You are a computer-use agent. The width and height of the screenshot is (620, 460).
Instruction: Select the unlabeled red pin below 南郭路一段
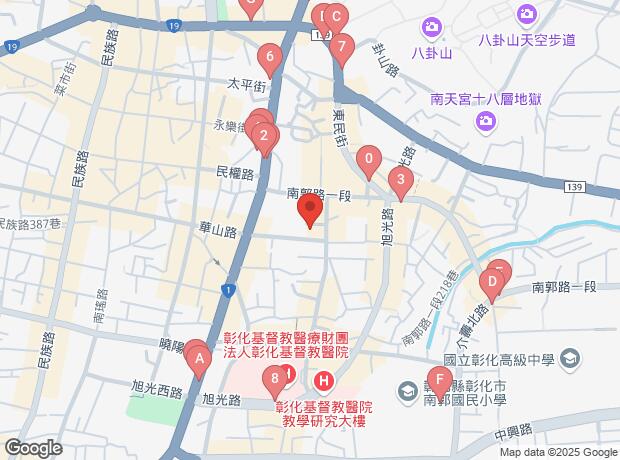[x=309, y=210]
